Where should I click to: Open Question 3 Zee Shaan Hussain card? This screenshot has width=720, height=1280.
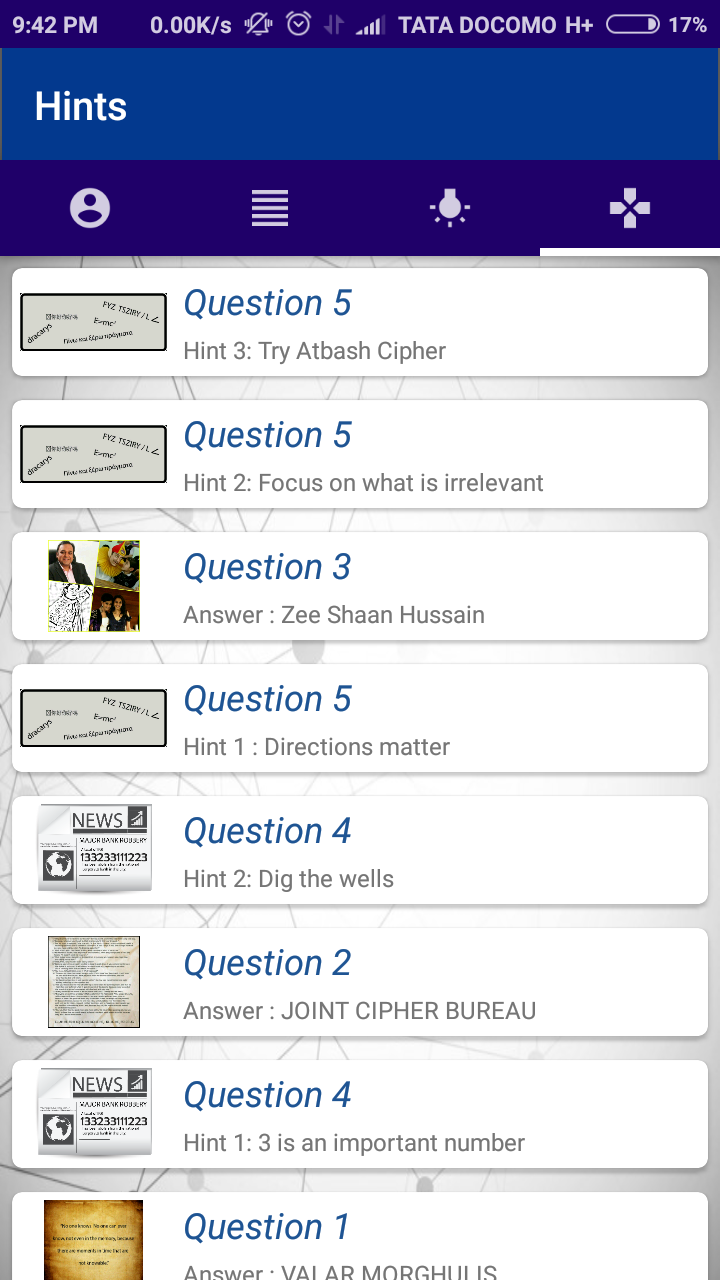pos(360,586)
